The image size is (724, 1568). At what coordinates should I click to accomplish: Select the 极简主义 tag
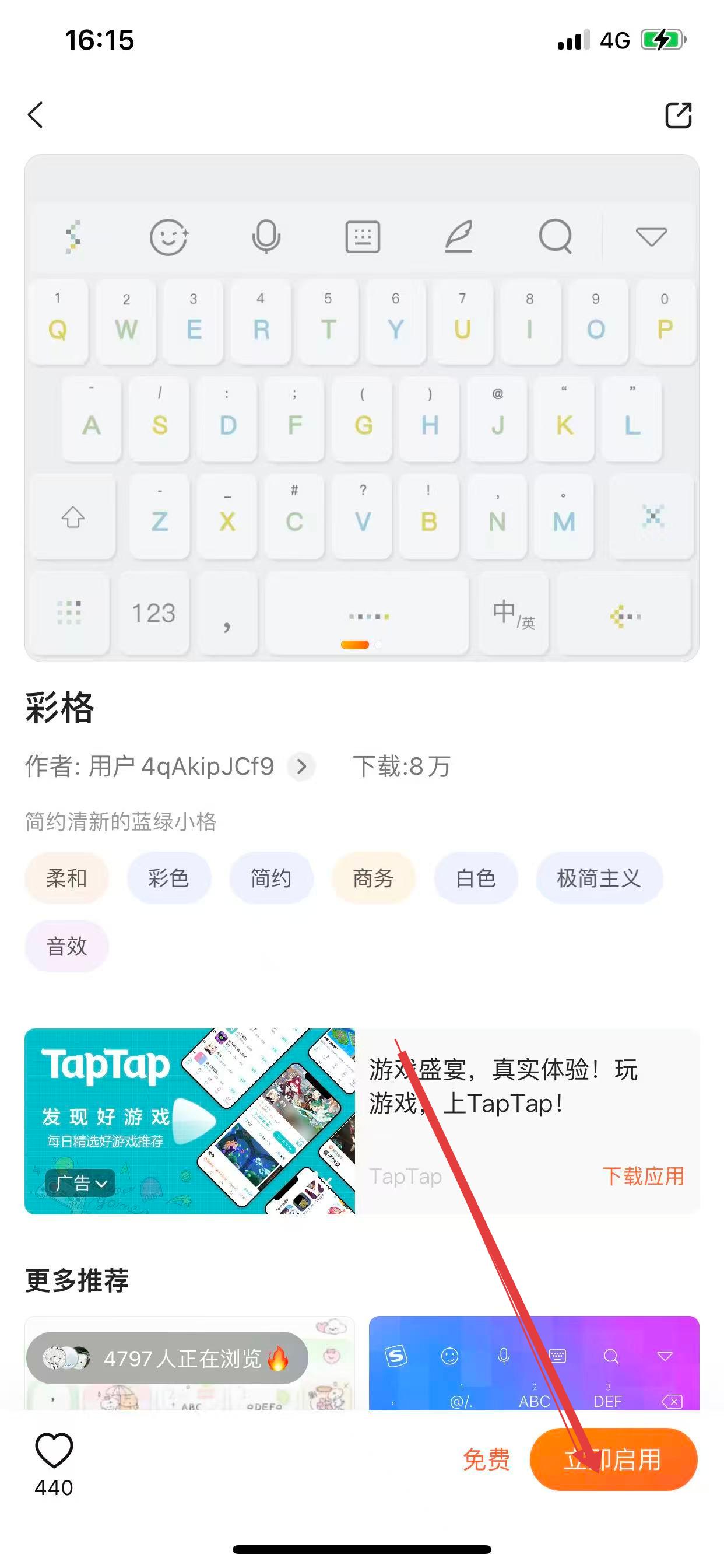coord(599,878)
